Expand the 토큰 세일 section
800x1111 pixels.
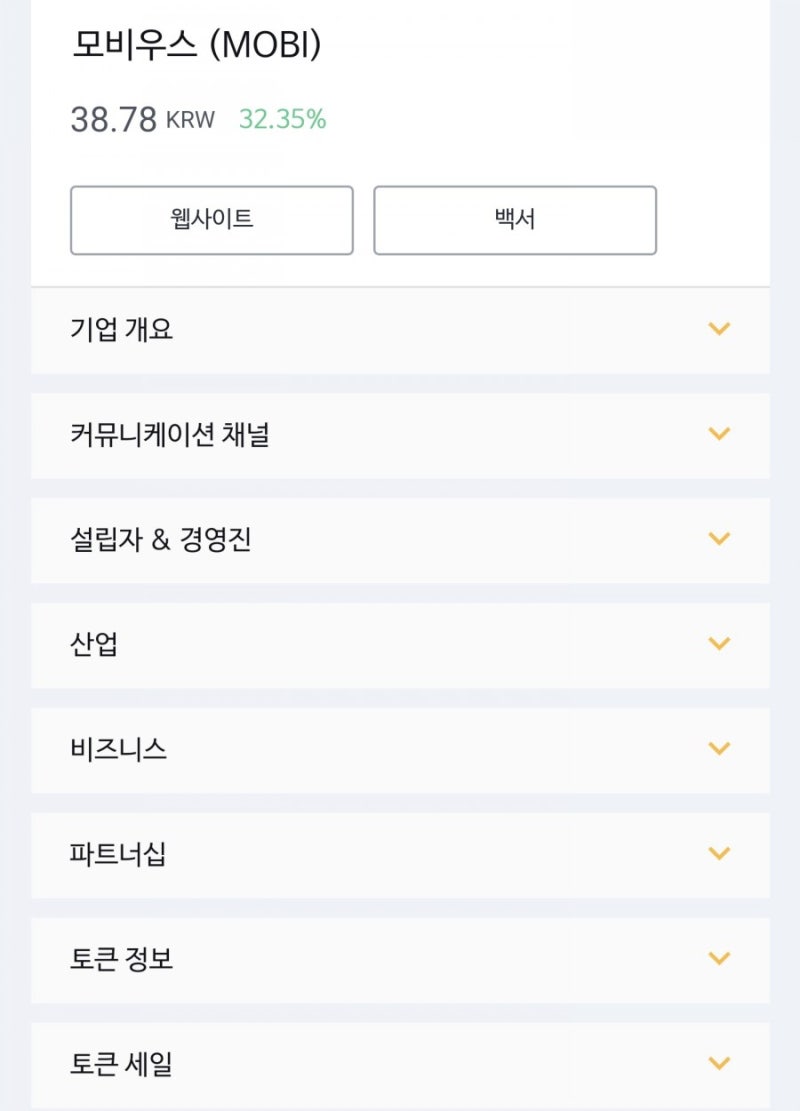tap(400, 1066)
